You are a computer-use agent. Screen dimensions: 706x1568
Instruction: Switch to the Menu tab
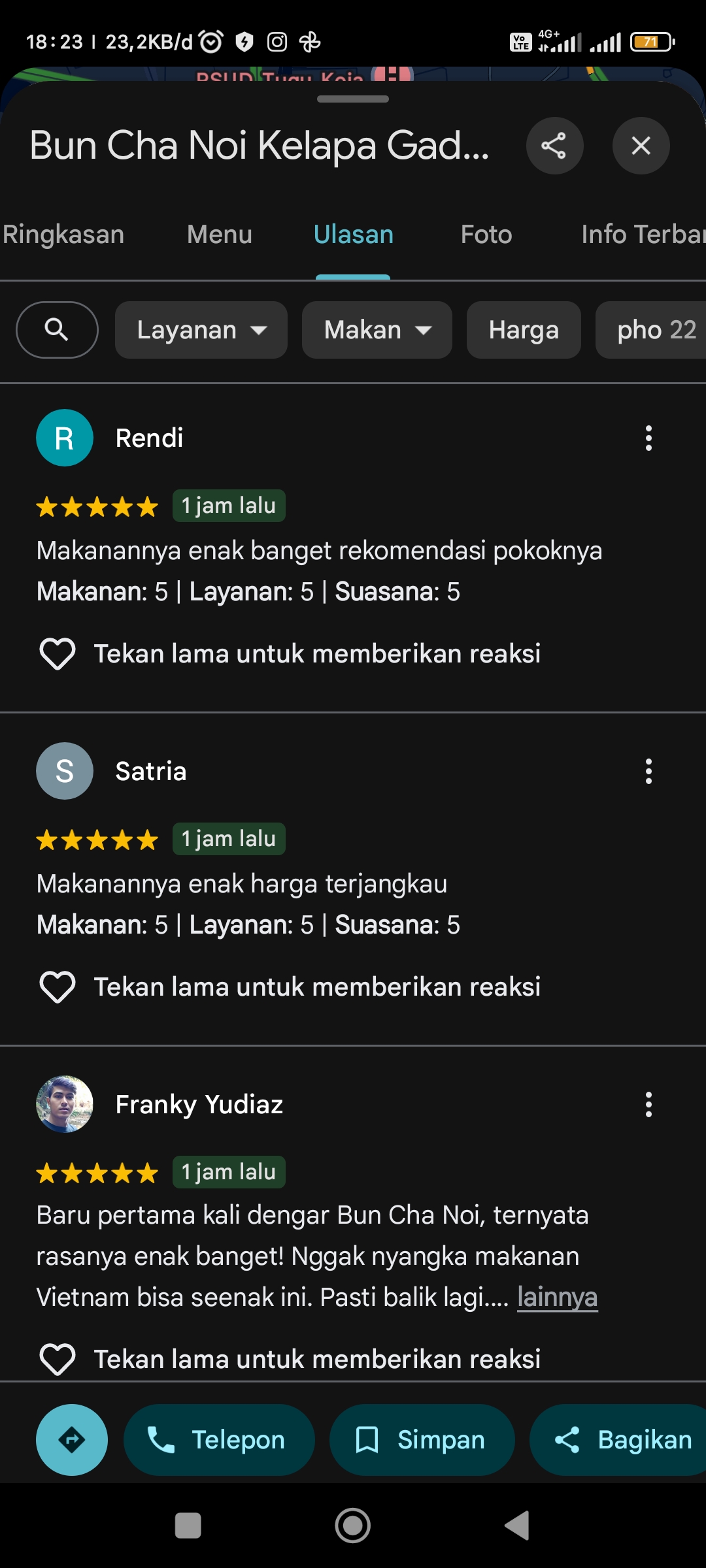pyautogui.click(x=220, y=235)
